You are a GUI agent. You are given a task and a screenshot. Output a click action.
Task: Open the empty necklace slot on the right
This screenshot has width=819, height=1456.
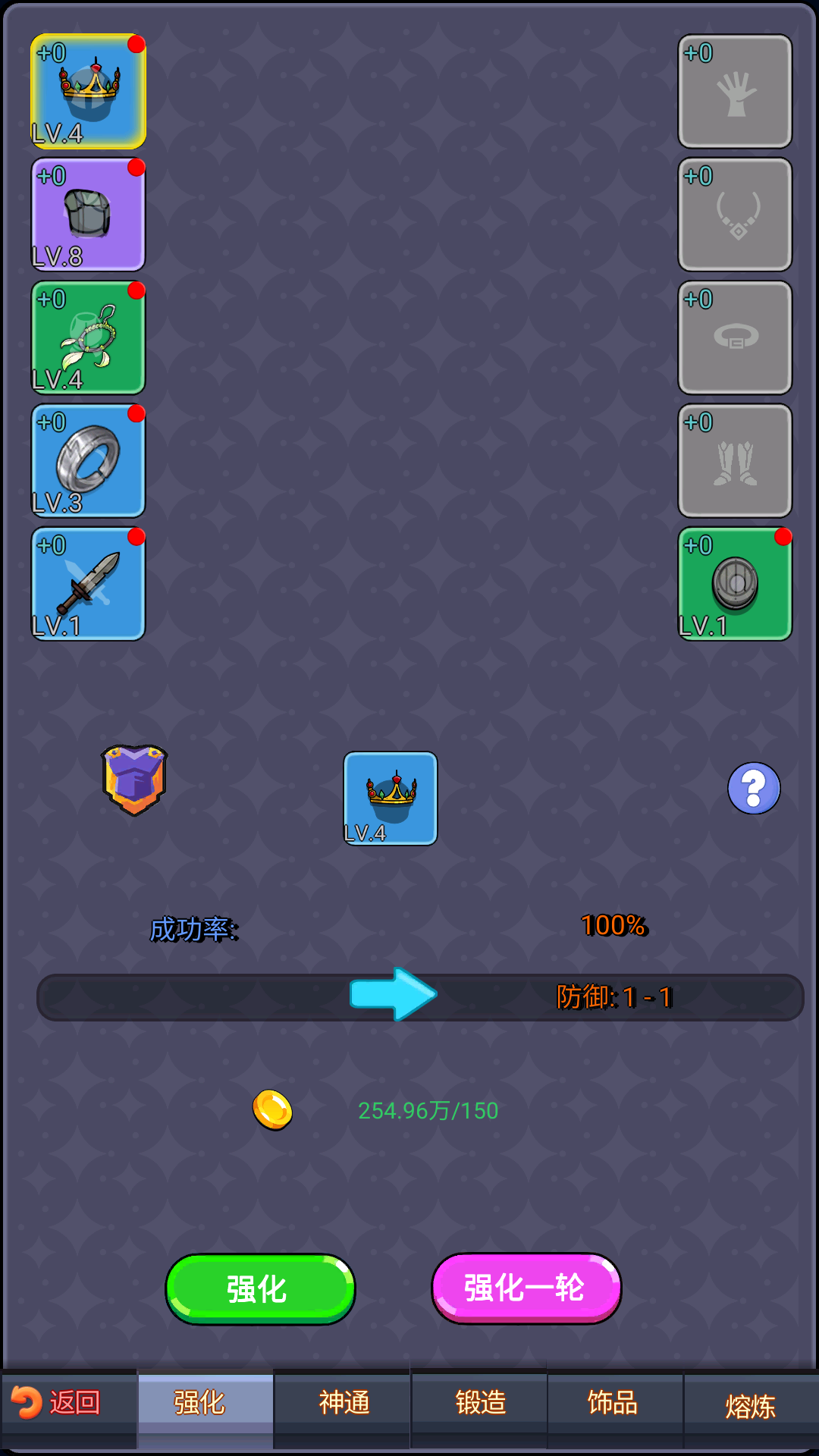pyautogui.click(x=733, y=215)
